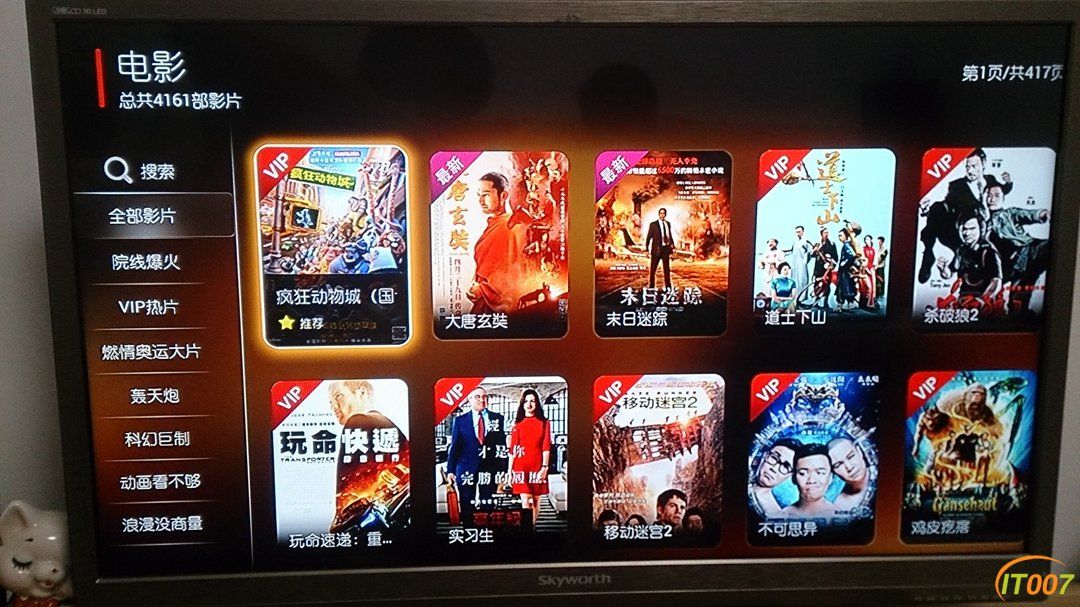
Task: Open the 轰天炮 category
Action: [x=154, y=396]
